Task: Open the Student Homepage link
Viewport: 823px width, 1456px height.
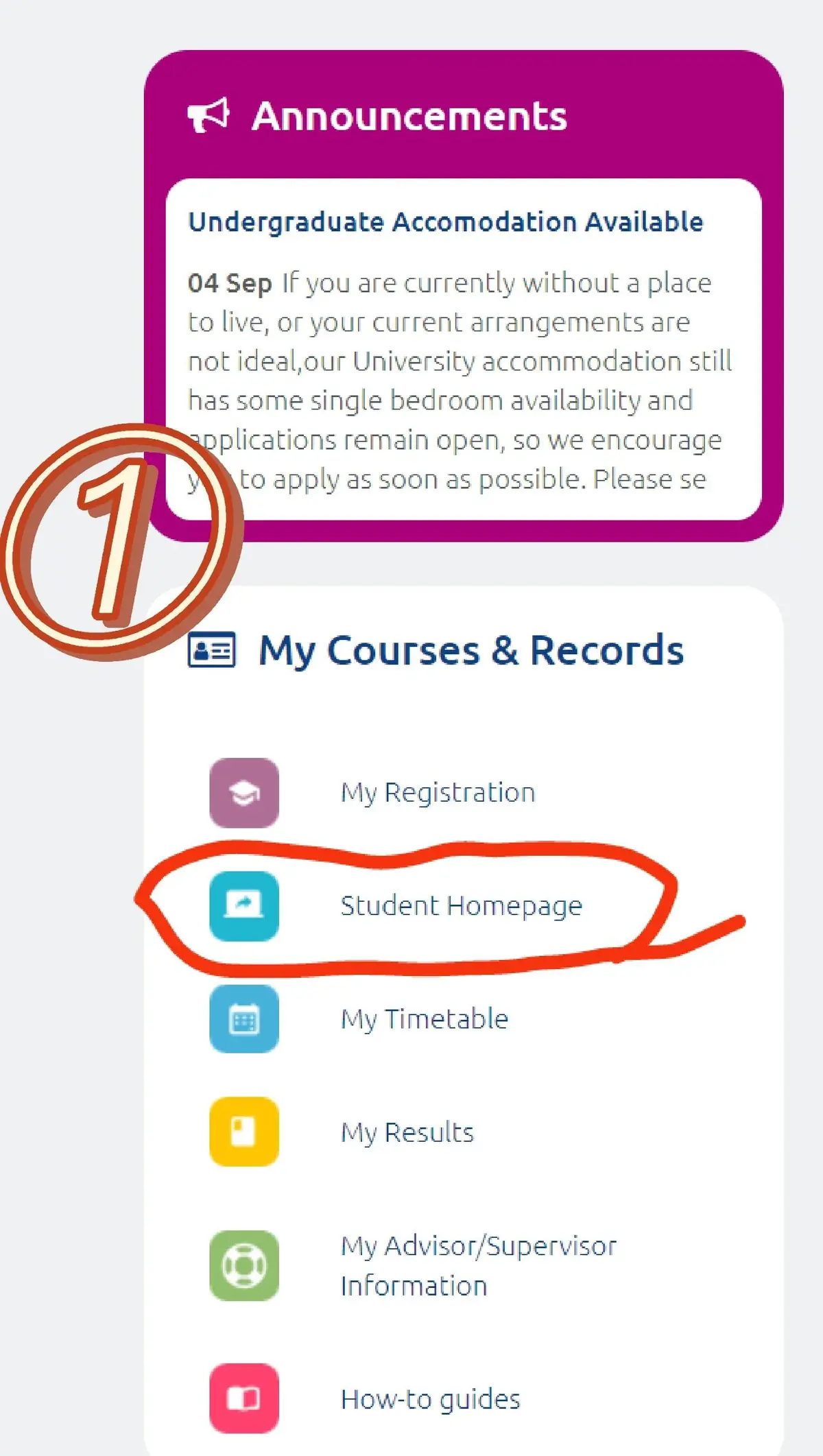Action: click(x=461, y=906)
